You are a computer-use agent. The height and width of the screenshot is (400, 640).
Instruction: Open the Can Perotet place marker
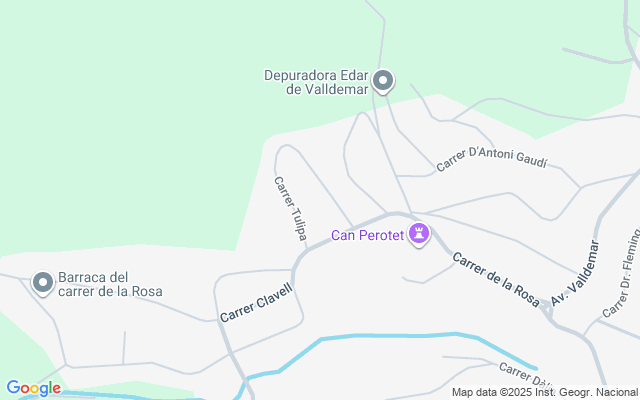421,235
